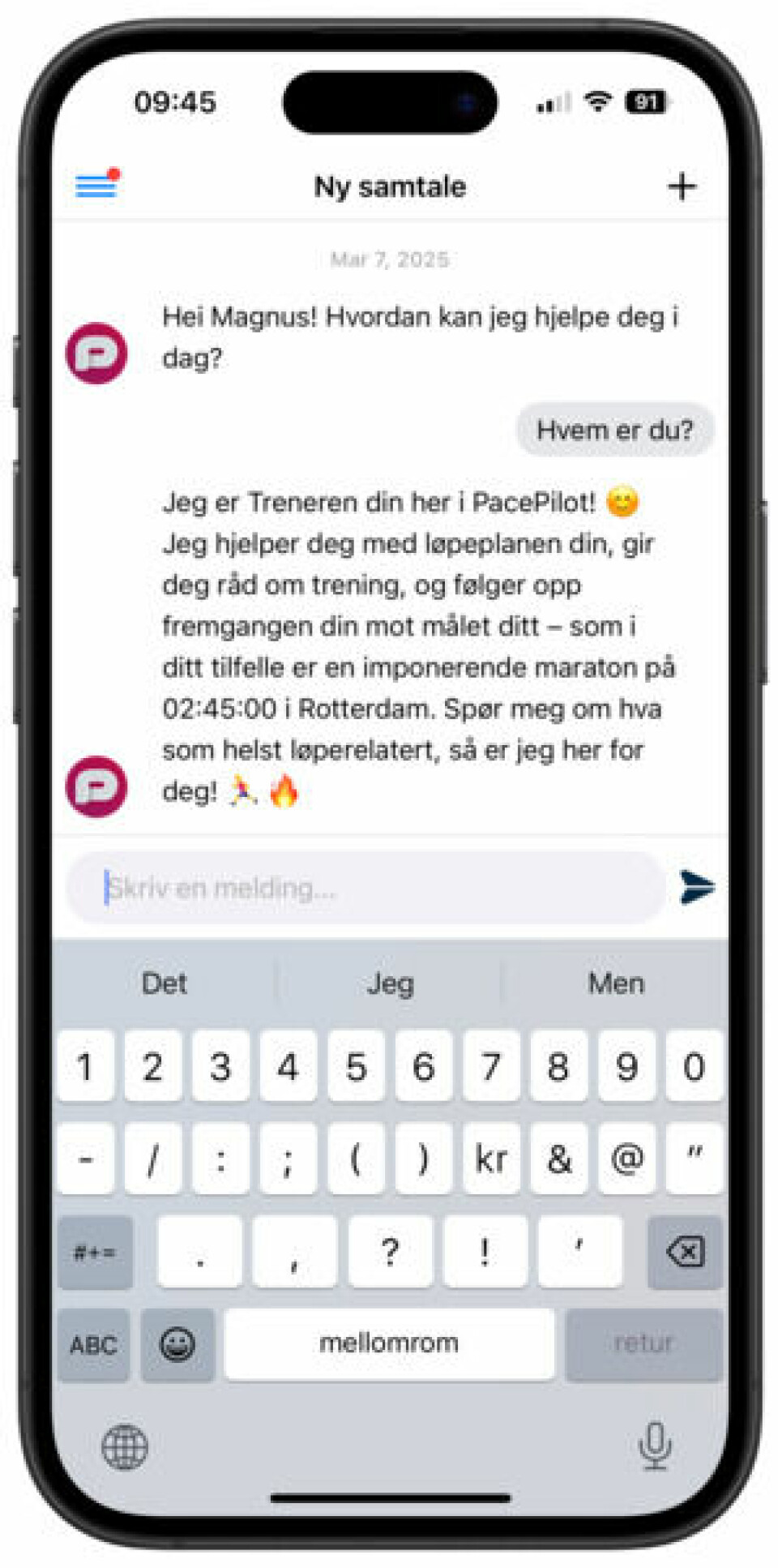This screenshot has width=778, height=1568.
Task: Start a new conversation with plus icon
Action: (x=681, y=186)
